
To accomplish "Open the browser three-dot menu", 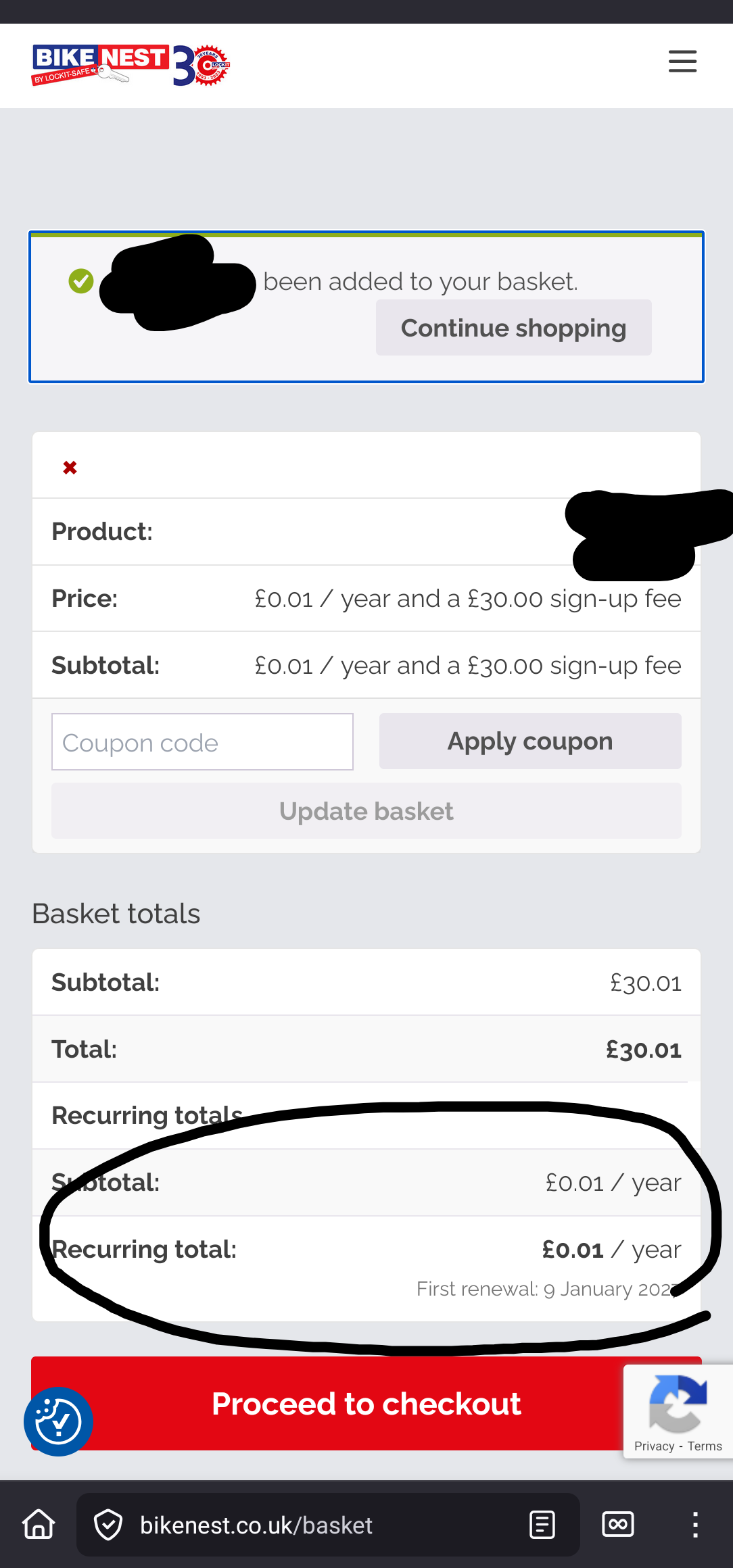I will coord(695,1525).
